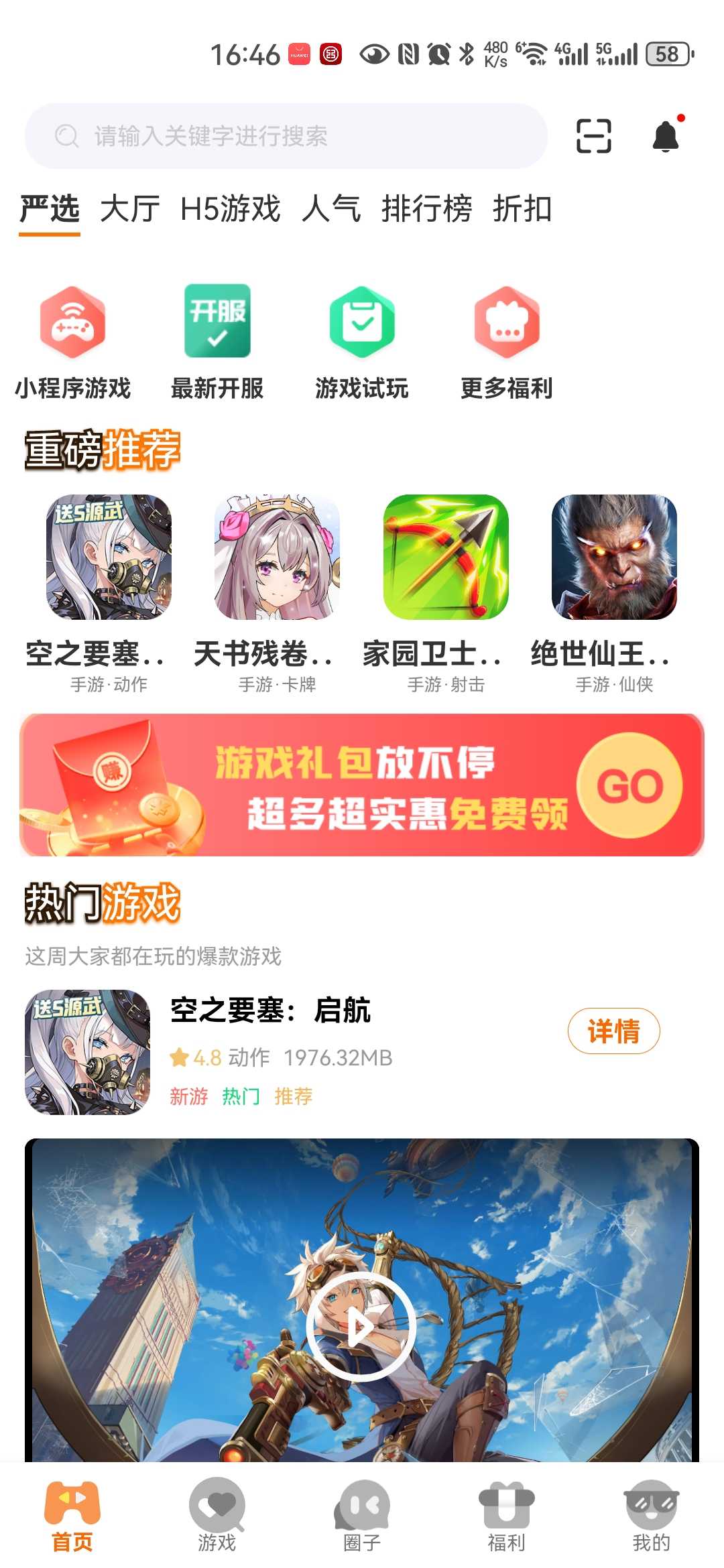Tap GO on the gift pack banner

(x=629, y=785)
